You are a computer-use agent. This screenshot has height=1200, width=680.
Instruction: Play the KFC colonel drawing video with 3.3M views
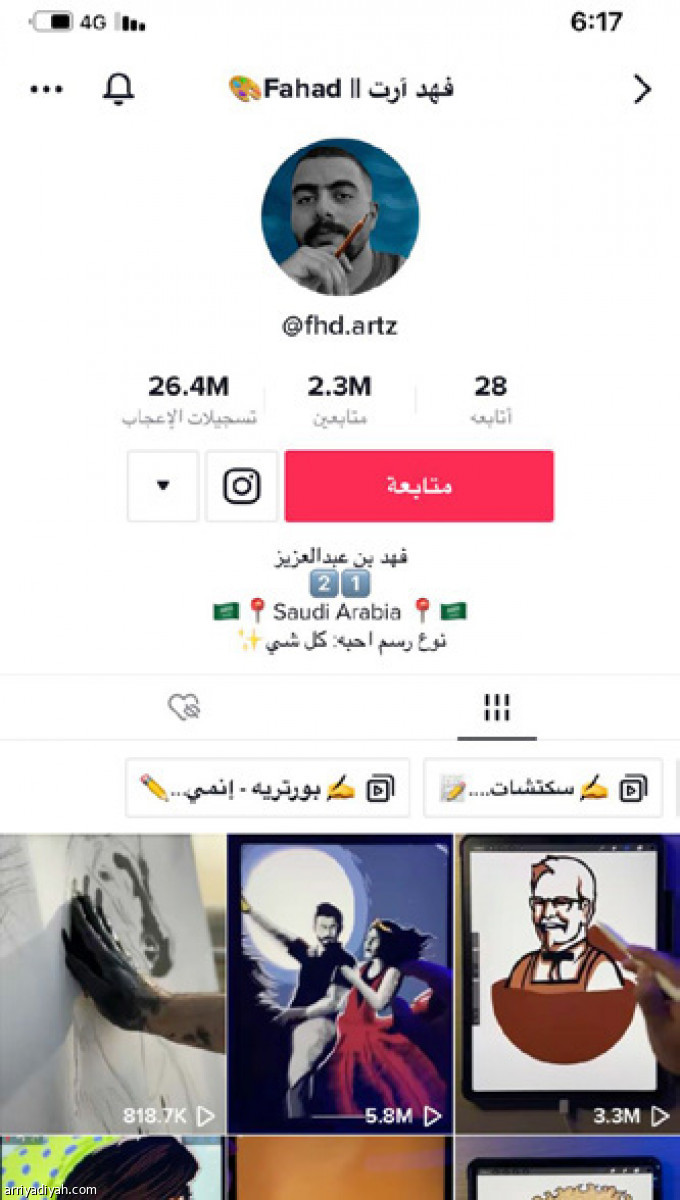(x=567, y=982)
